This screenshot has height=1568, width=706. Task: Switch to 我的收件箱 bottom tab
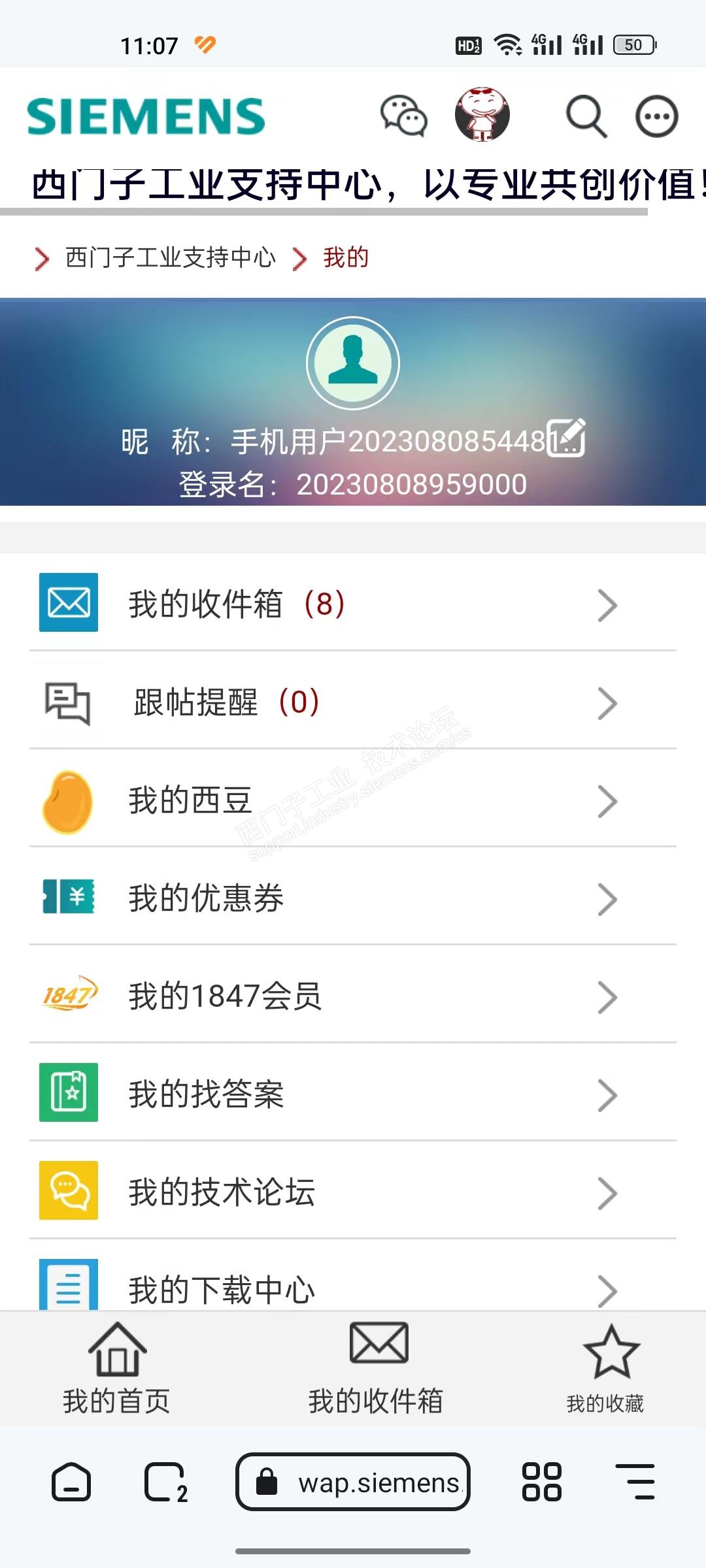(x=377, y=1369)
